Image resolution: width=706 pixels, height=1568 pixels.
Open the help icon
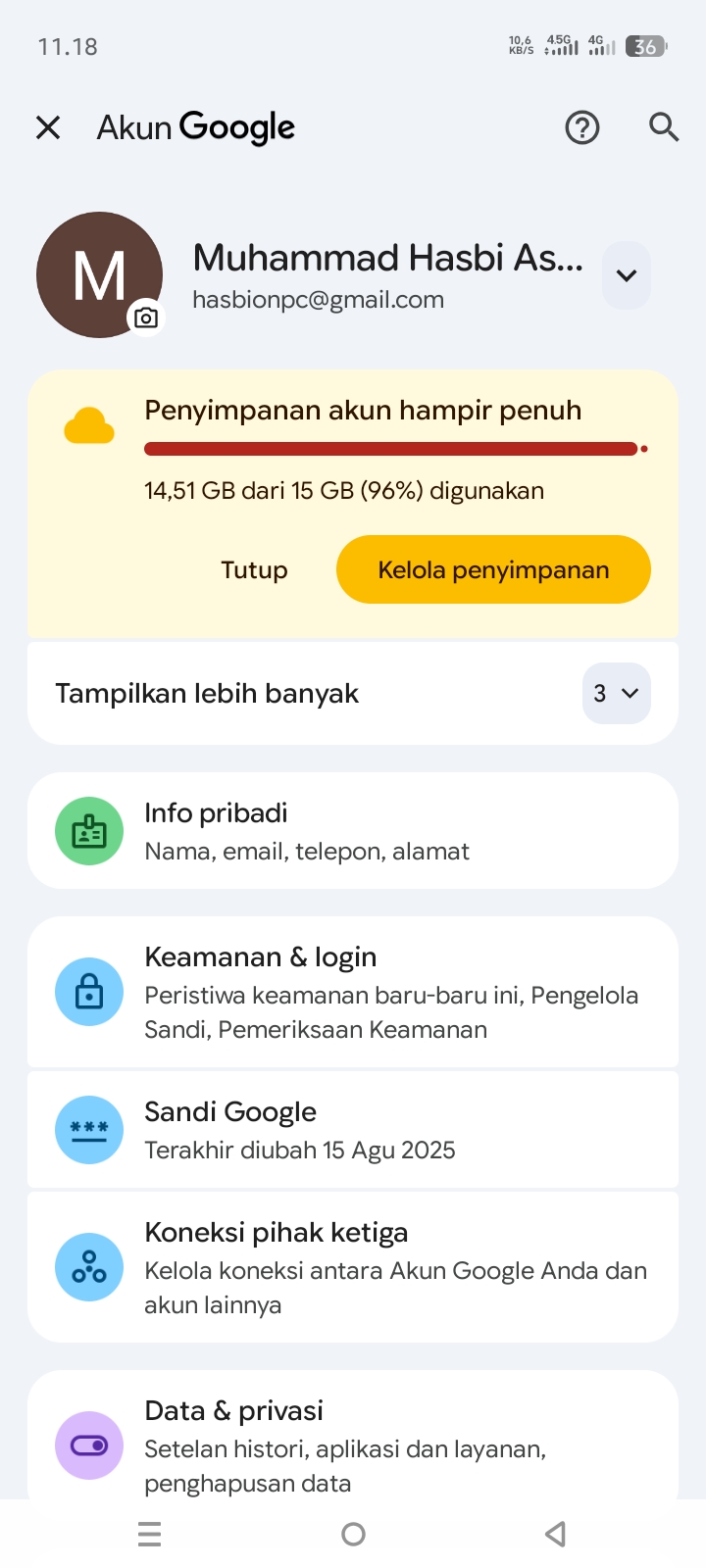pos(581,127)
